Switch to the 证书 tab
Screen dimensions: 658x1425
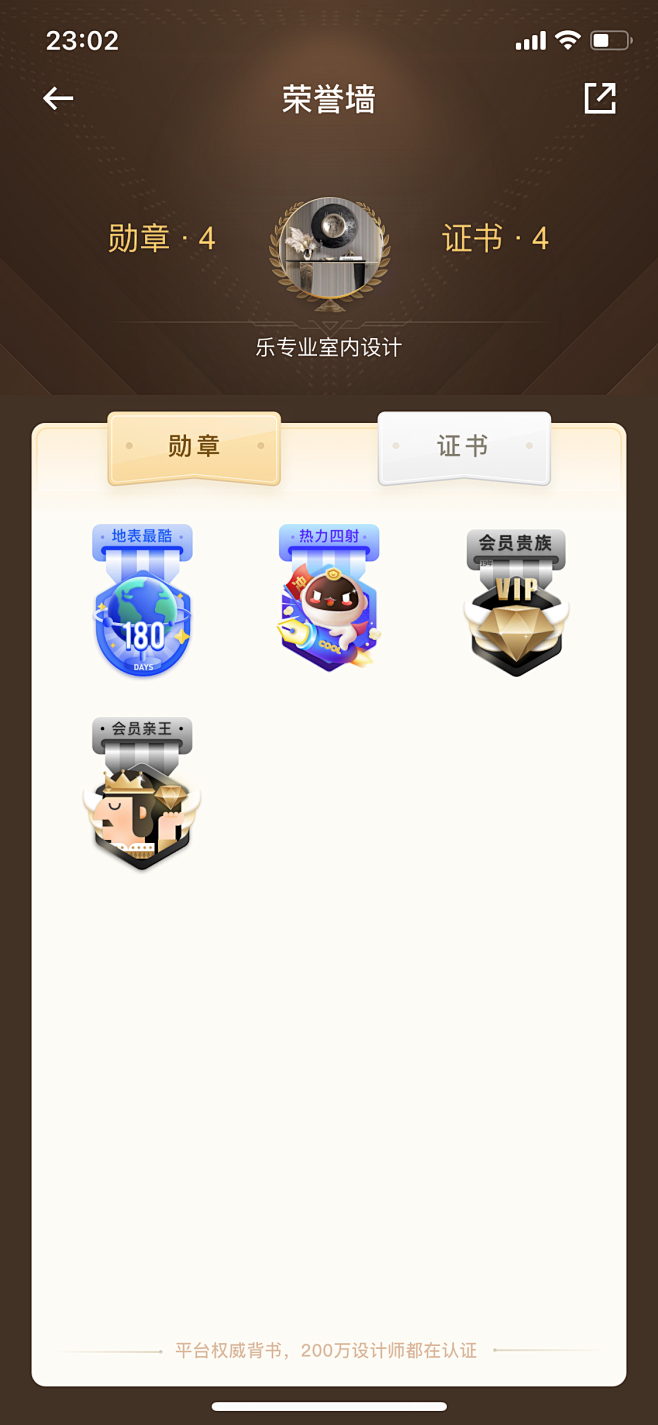pos(464,447)
